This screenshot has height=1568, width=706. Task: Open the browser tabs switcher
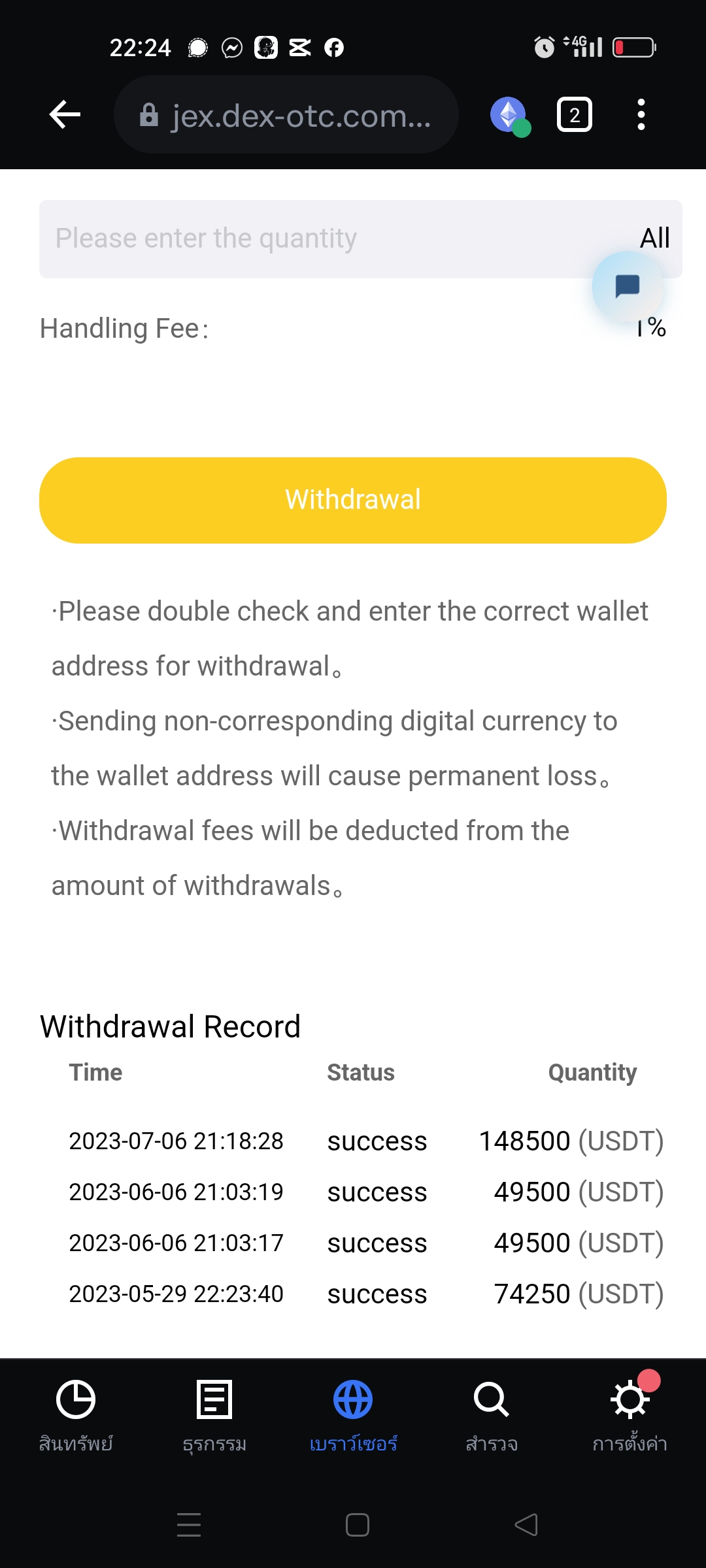click(x=574, y=115)
